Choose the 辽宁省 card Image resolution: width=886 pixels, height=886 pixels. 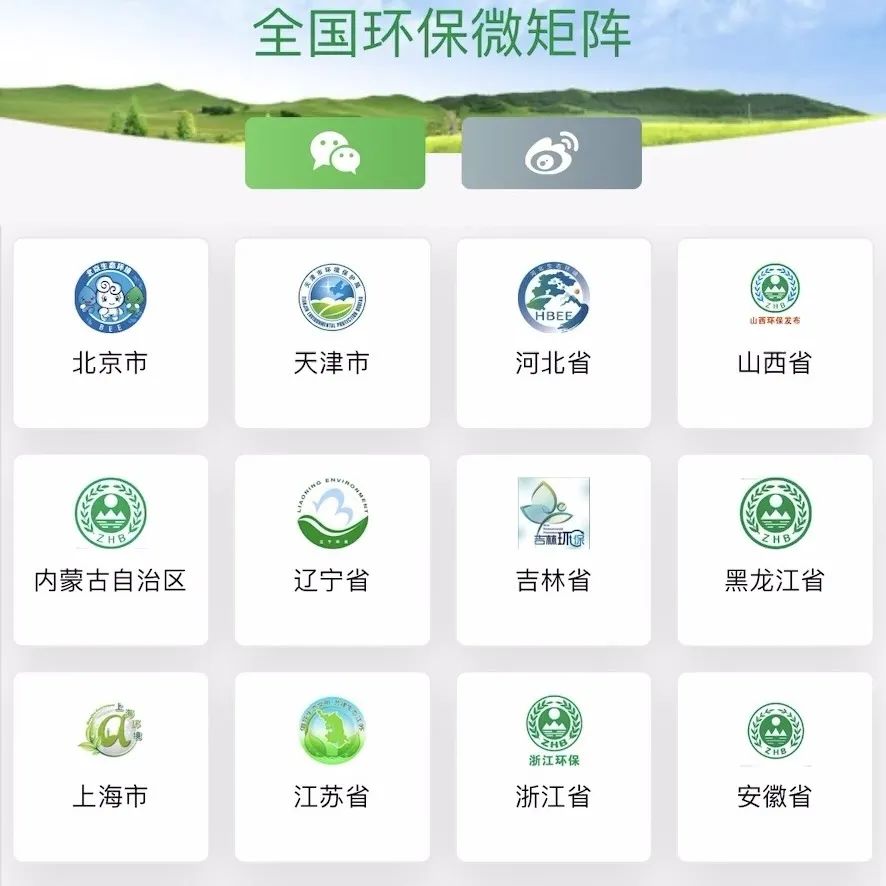(x=332, y=549)
